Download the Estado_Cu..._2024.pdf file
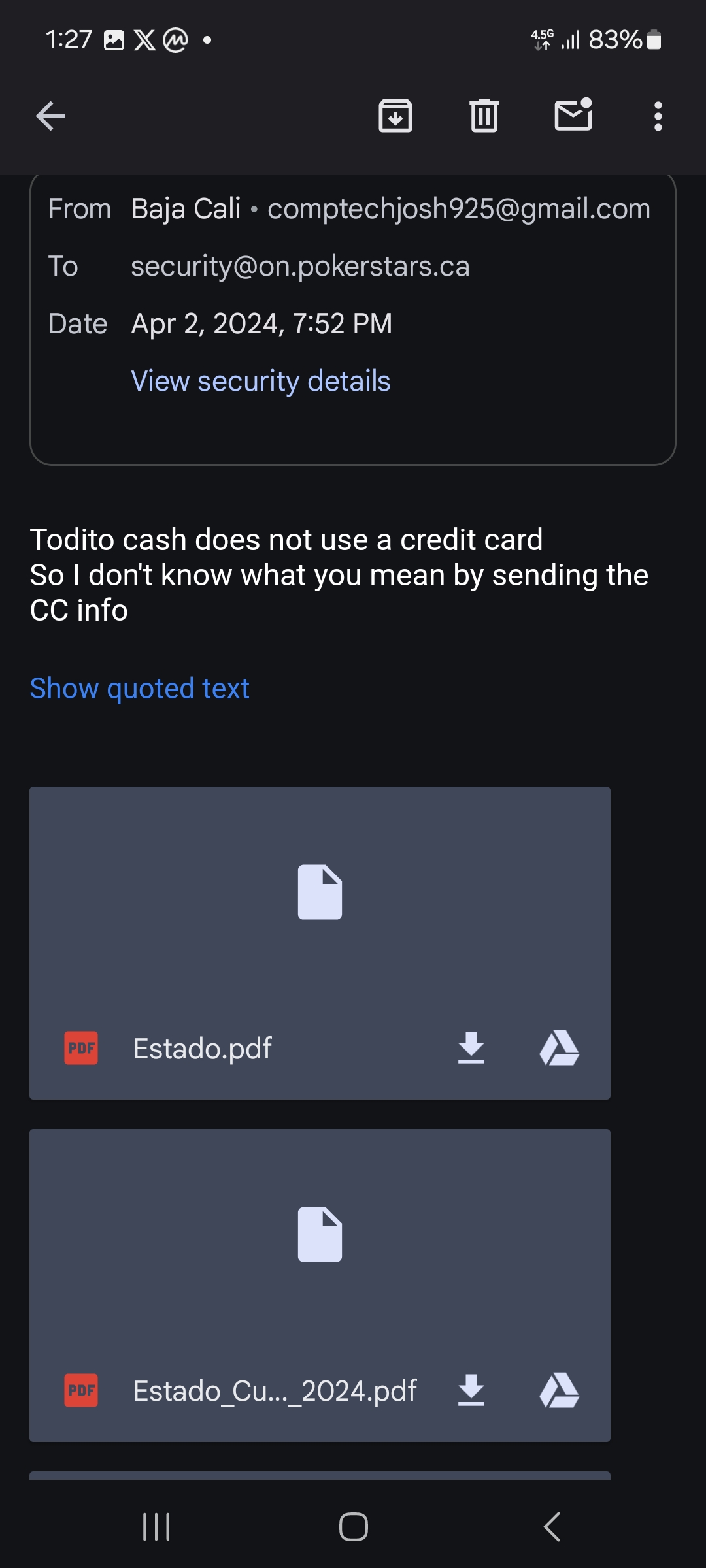Screen dimensions: 706x1568 tap(471, 1390)
